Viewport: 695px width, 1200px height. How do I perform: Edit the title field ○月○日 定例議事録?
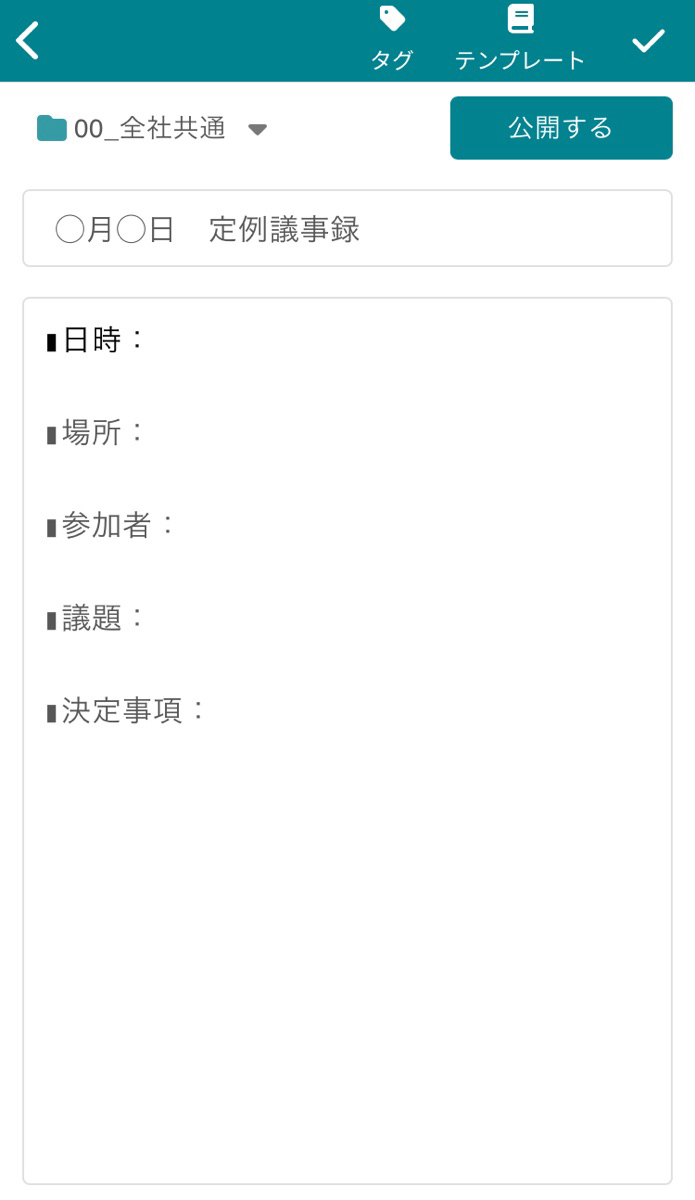tap(347, 229)
